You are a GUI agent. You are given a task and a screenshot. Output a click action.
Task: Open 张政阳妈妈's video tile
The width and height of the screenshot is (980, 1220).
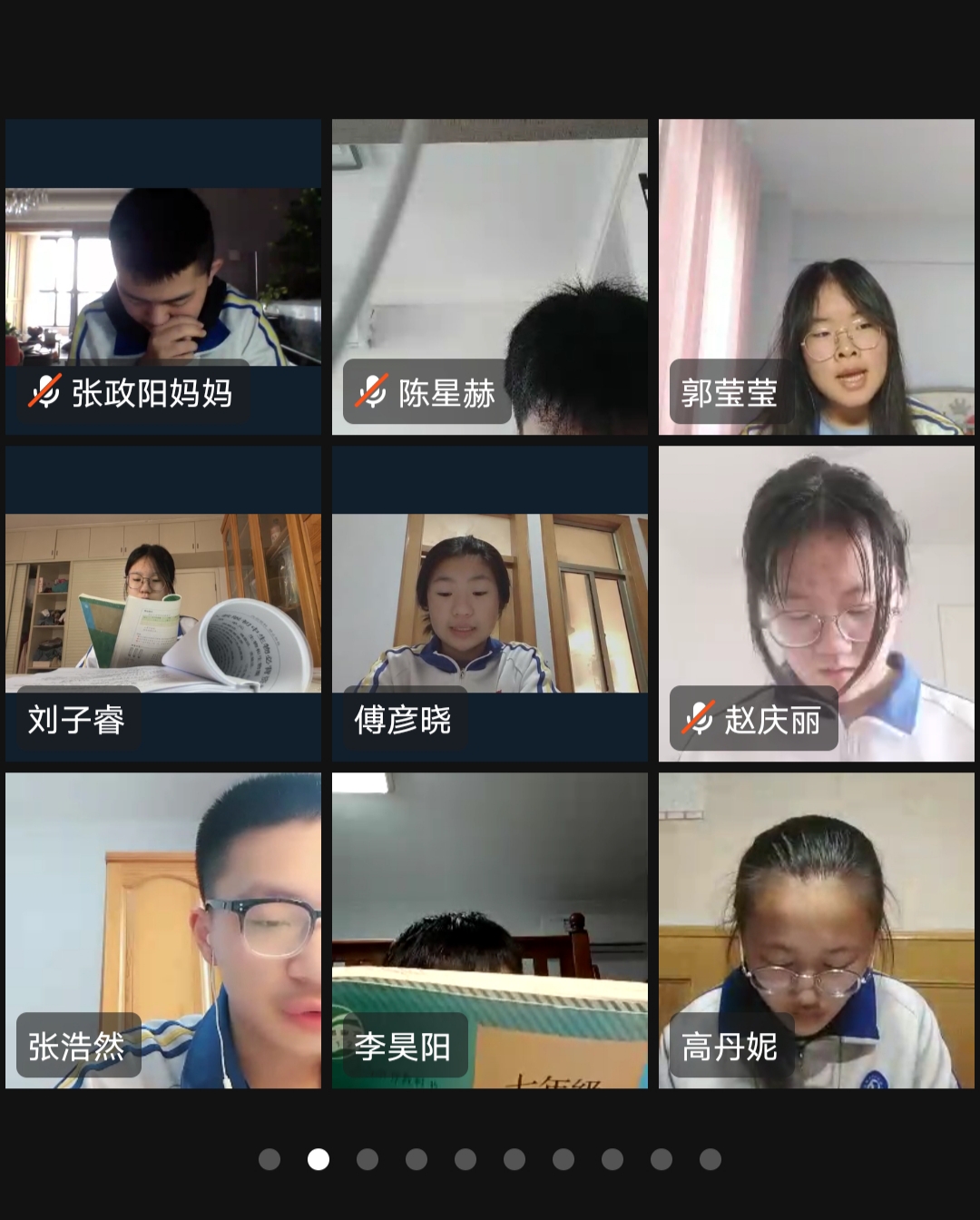163,277
